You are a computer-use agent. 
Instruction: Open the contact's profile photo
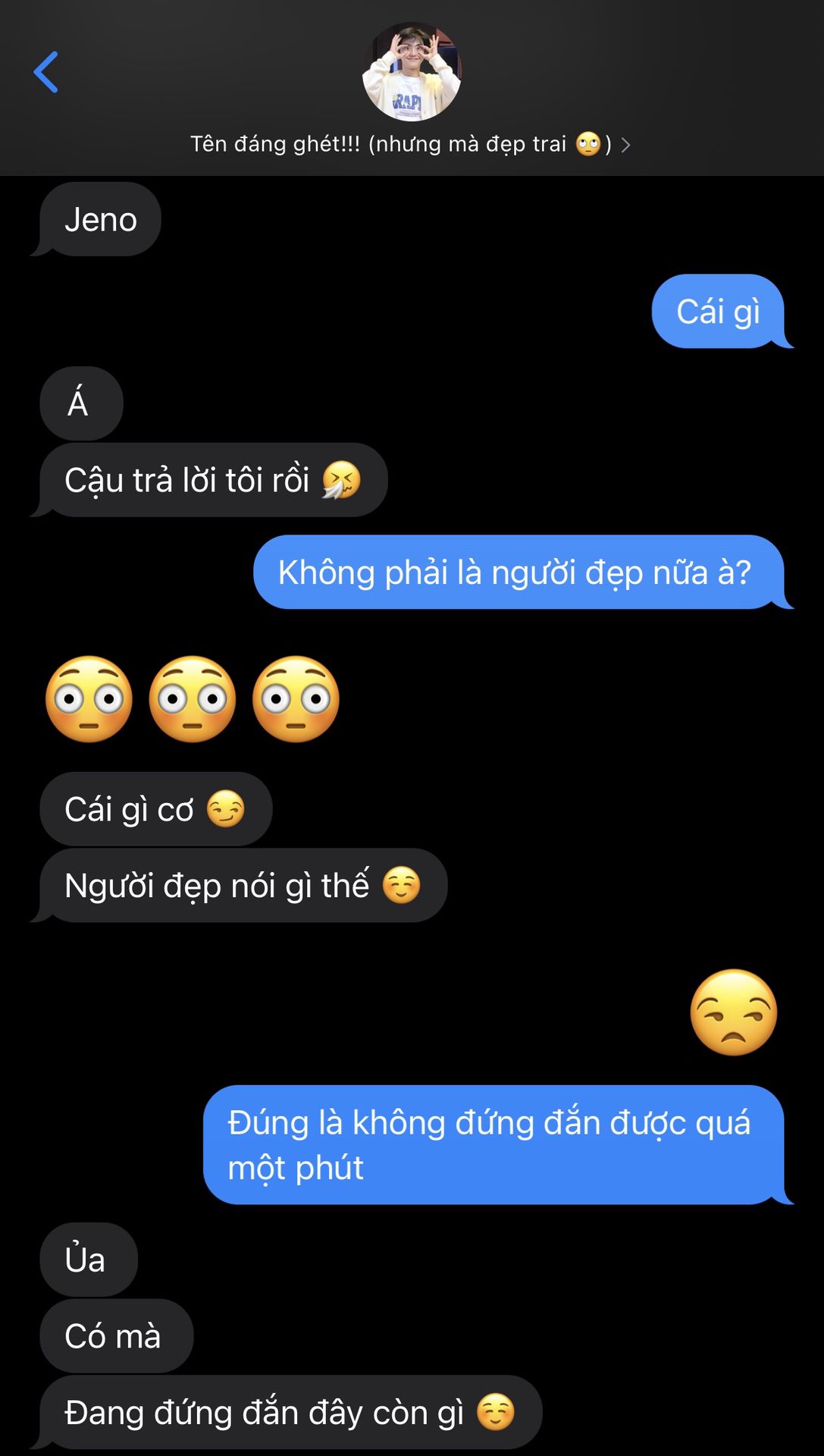[412, 72]
